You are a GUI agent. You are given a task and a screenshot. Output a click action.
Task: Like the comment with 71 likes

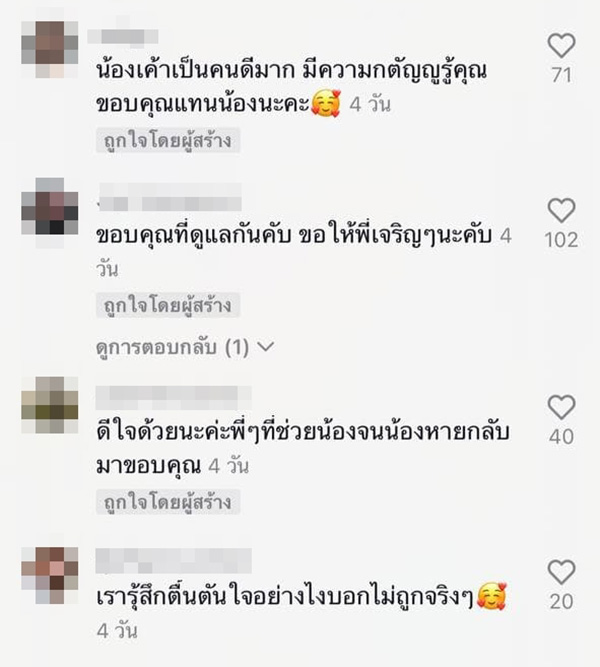tap(562, 45)
